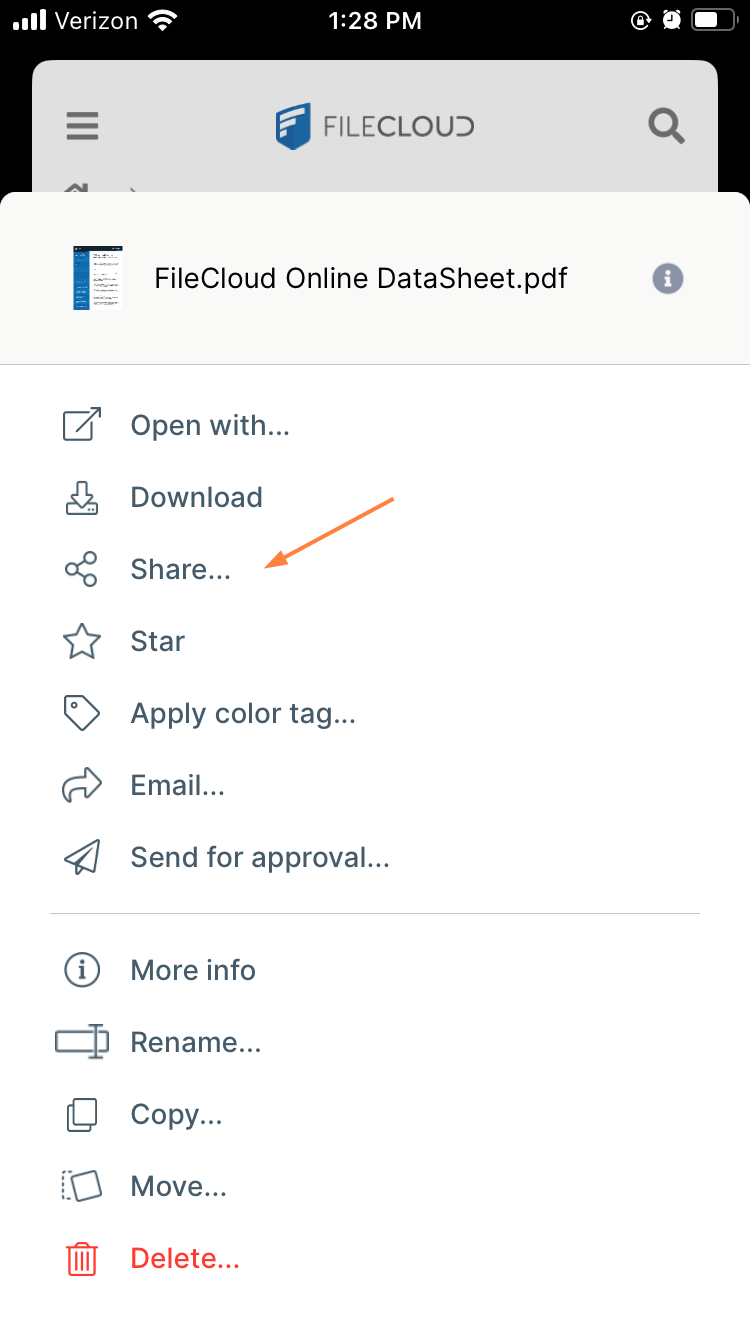
Task: Open the hamburger navigation menu
Action: click(x=82, y=126)
